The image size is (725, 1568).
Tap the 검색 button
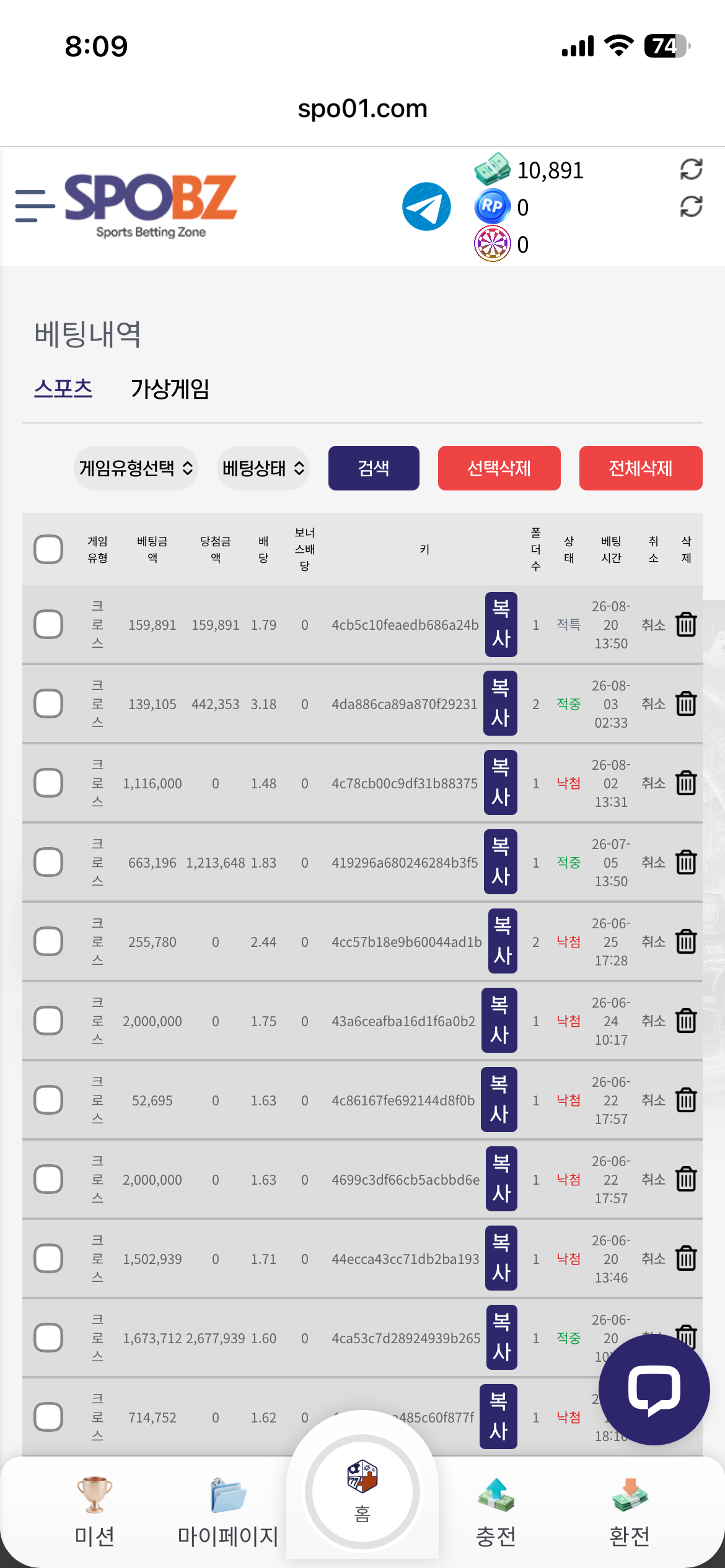pyautogui.click(x=374, y=468)
